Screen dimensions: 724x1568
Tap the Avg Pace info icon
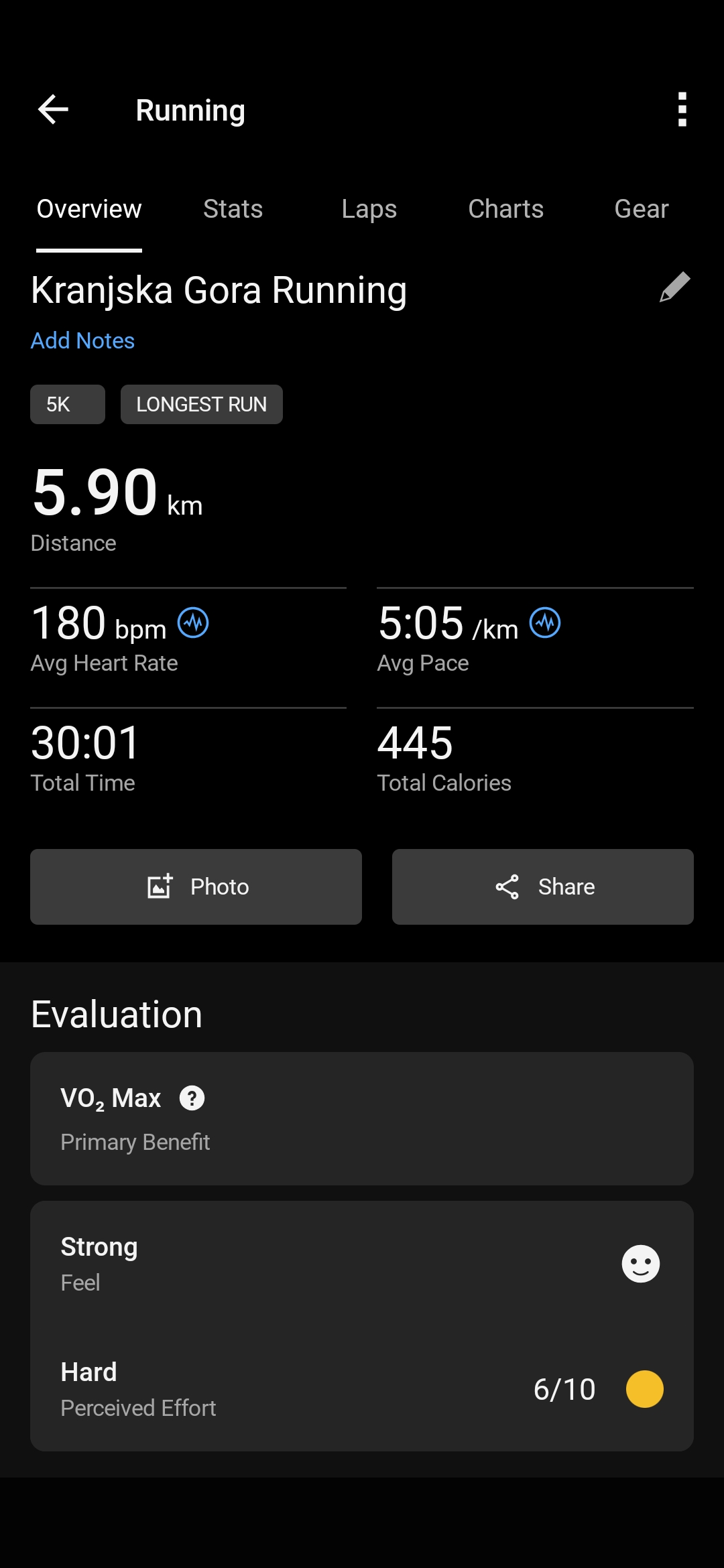click(x=545, y=623)
